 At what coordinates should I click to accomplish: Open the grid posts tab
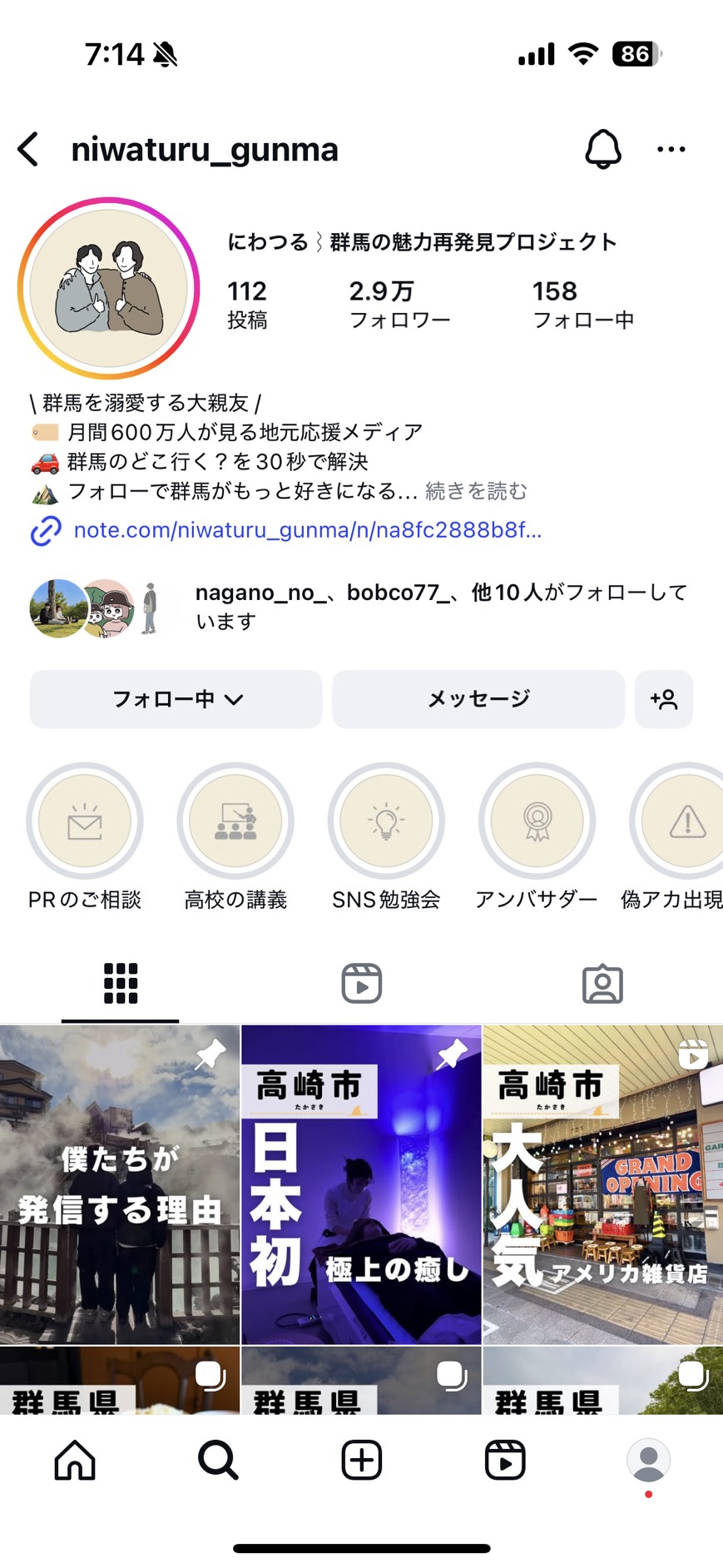point(120,982)
